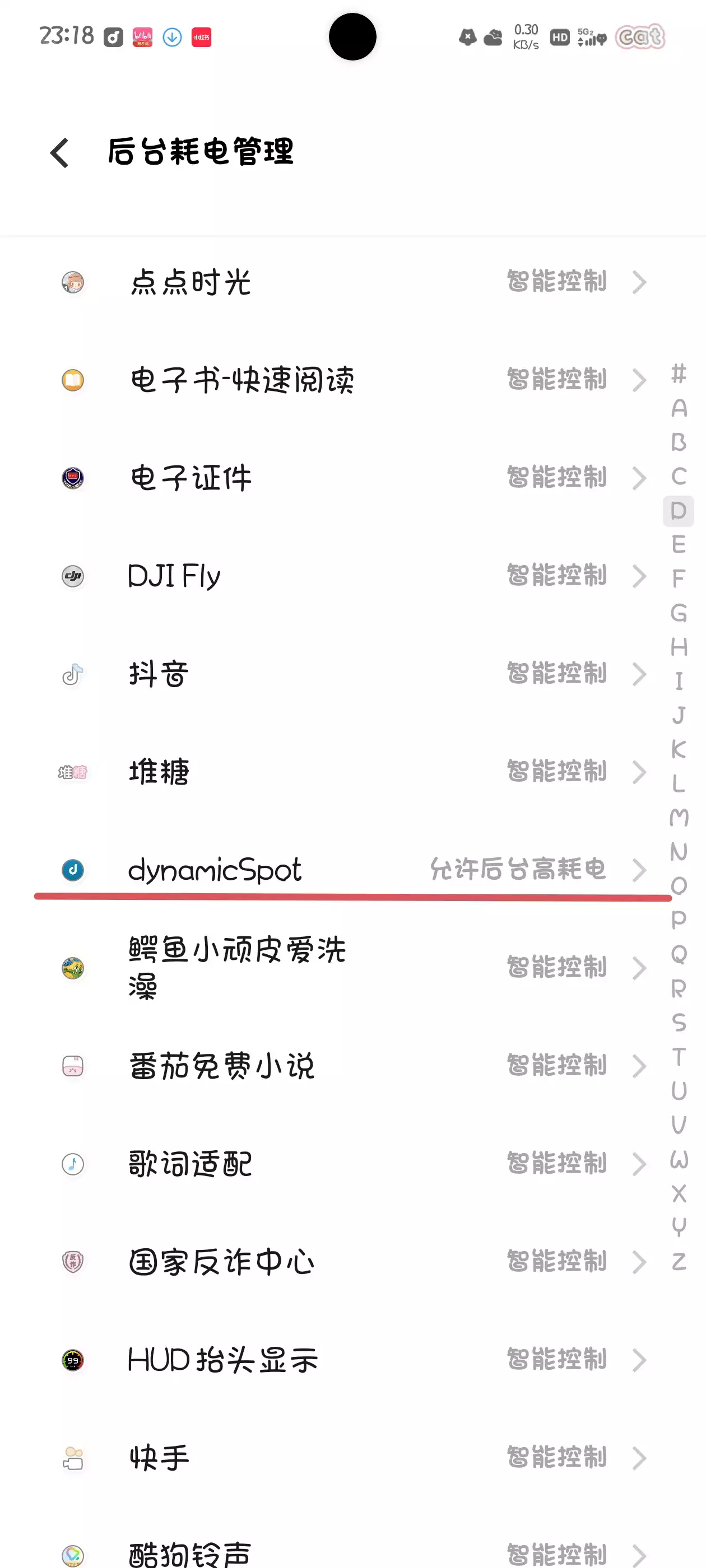Tap the 鳄鱼小顽皮爱洗澡 app icon

73,968
